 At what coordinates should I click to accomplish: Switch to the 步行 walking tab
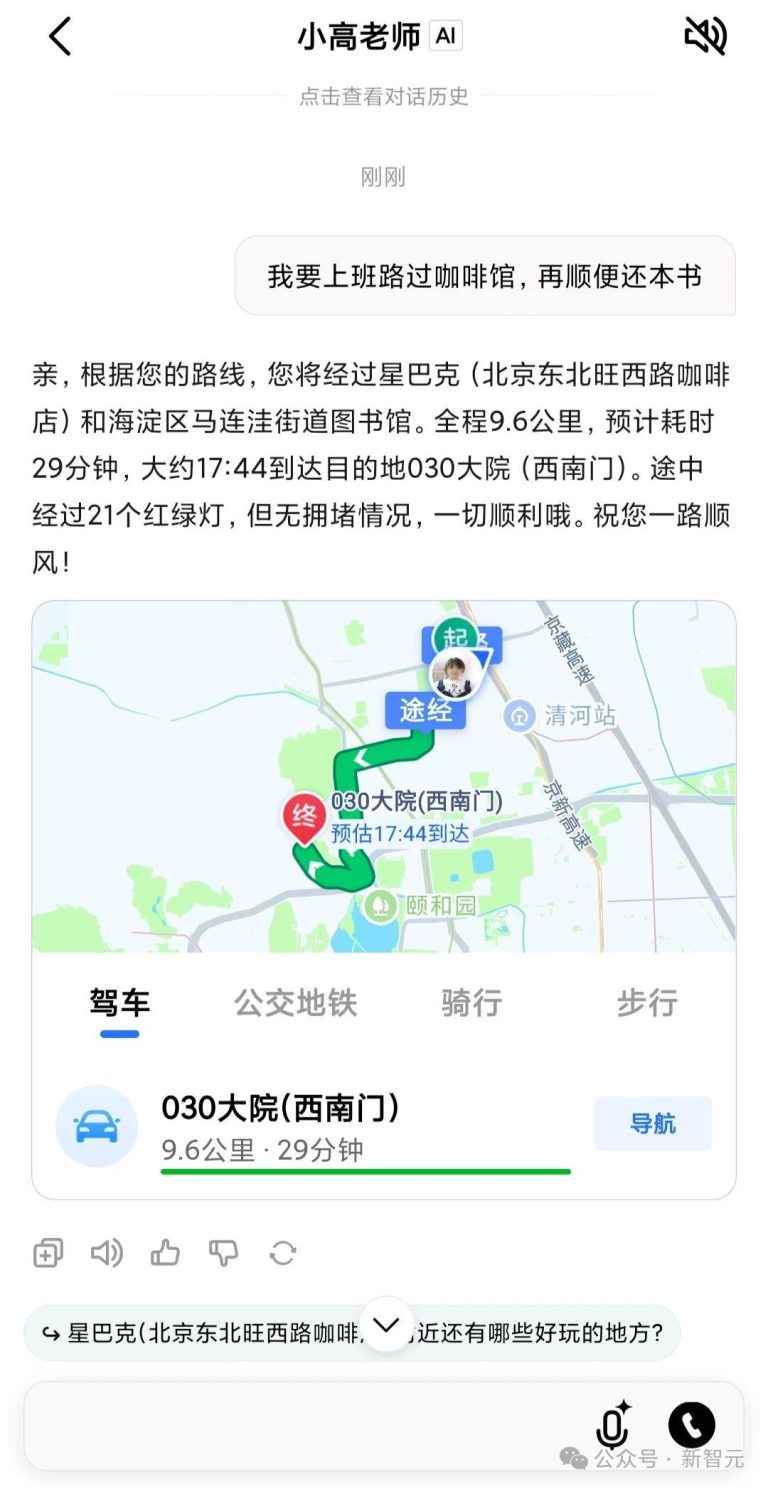click(647, 1003)
